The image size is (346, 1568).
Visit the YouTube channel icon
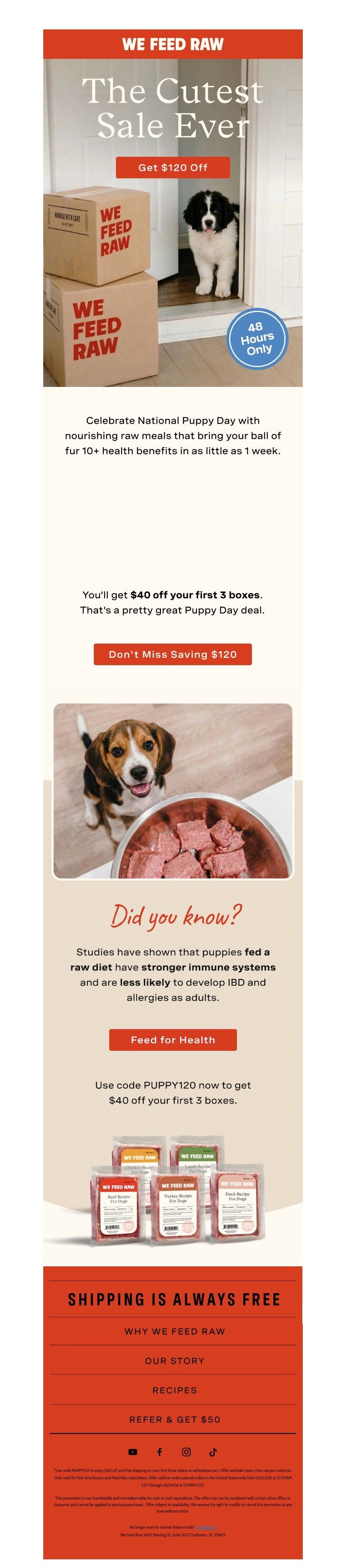(133, 1452)
